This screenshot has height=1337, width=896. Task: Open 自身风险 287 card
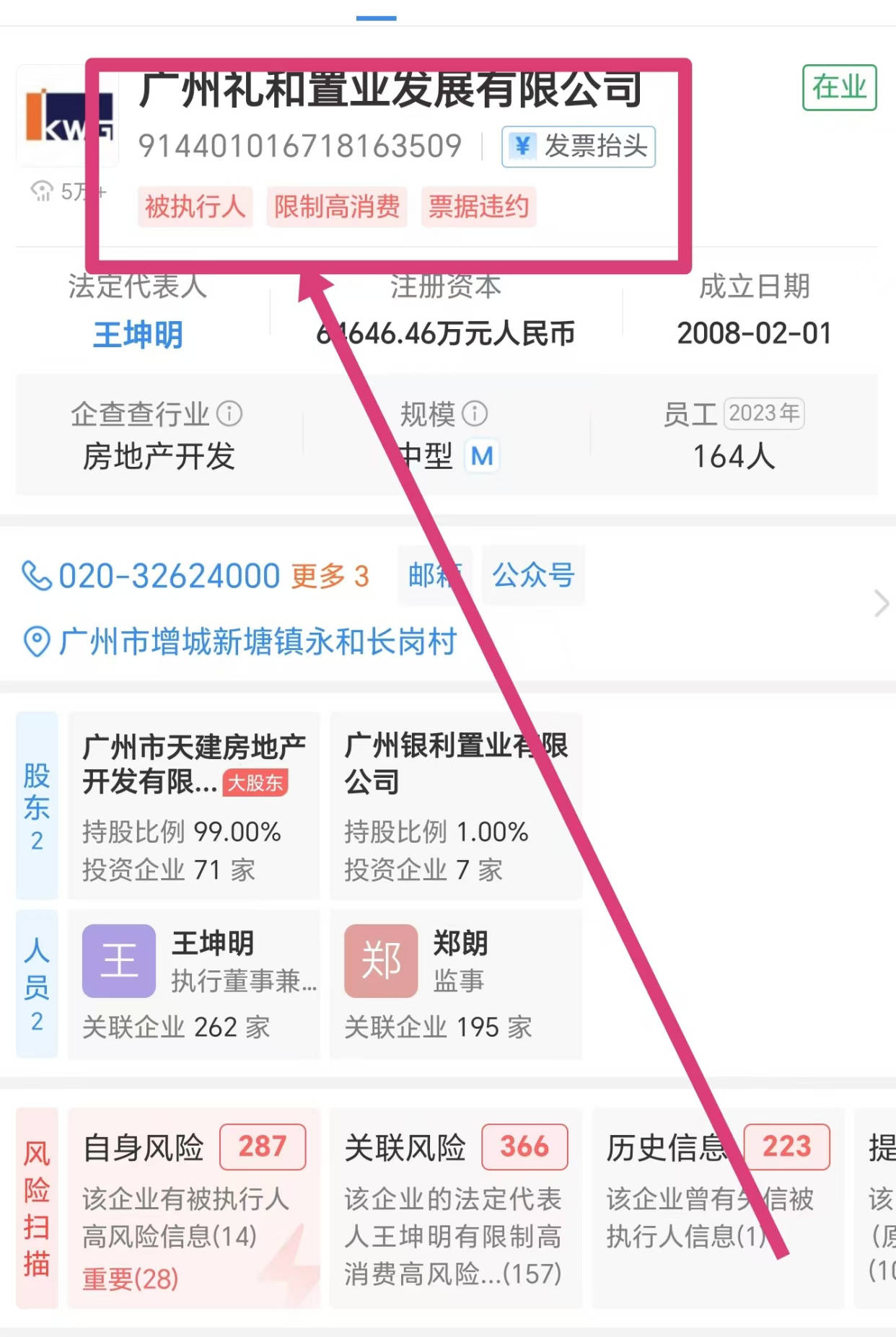point(193,1209)
